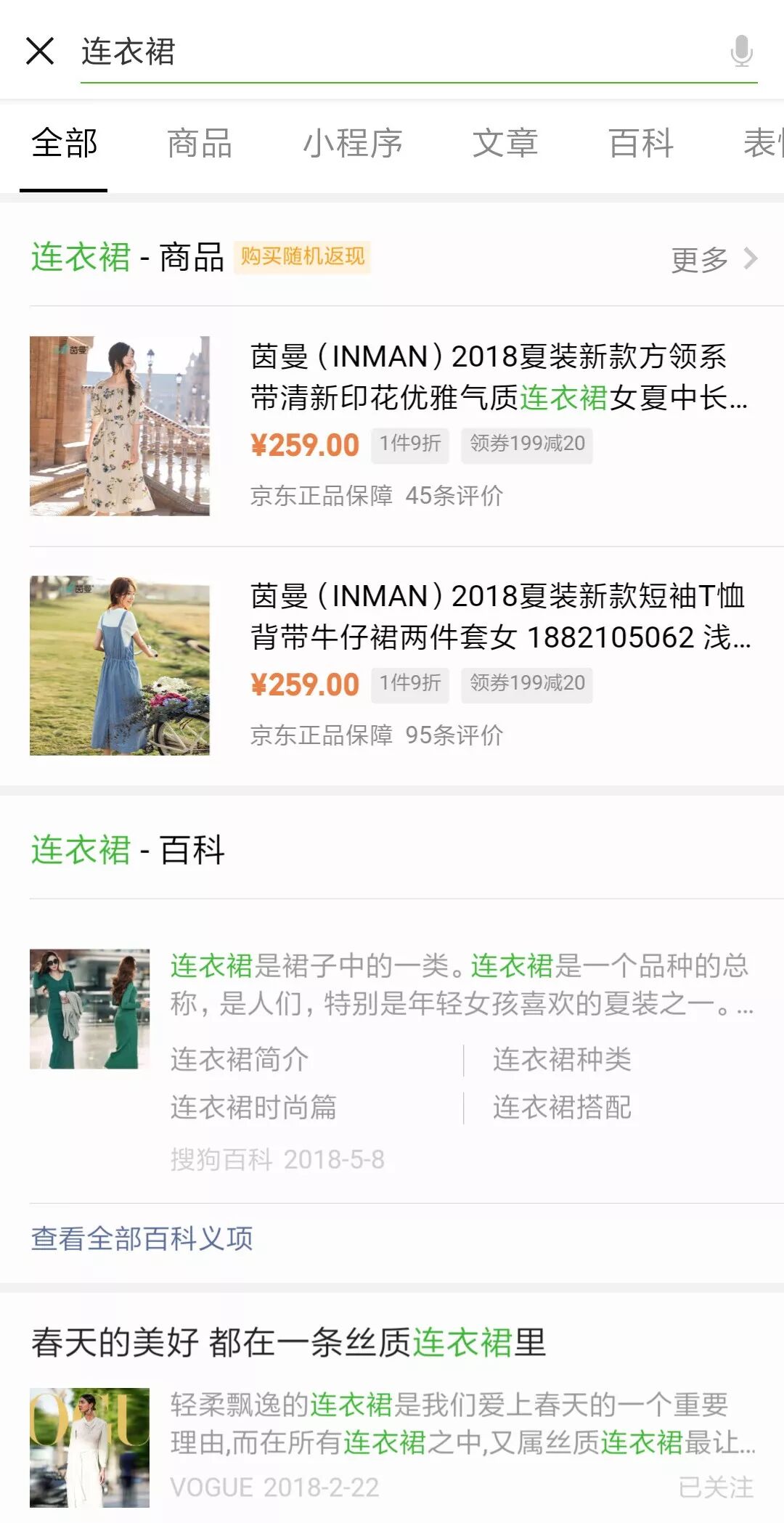784x1523 pixels.
Task: Open the INMAN 方领系带印花连衣裙 product
Action: point(498,377)
